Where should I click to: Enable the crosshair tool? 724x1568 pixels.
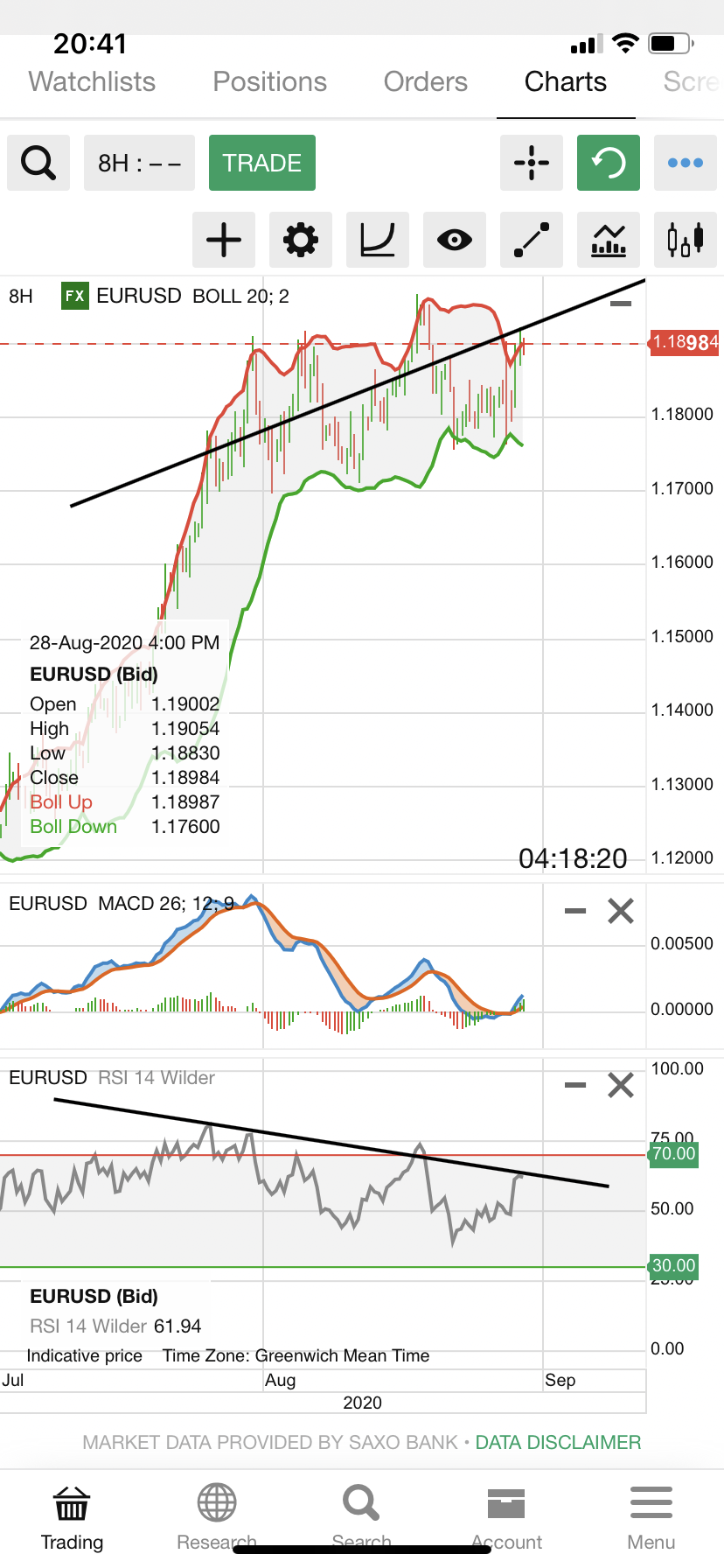click(x=532, y=163)
